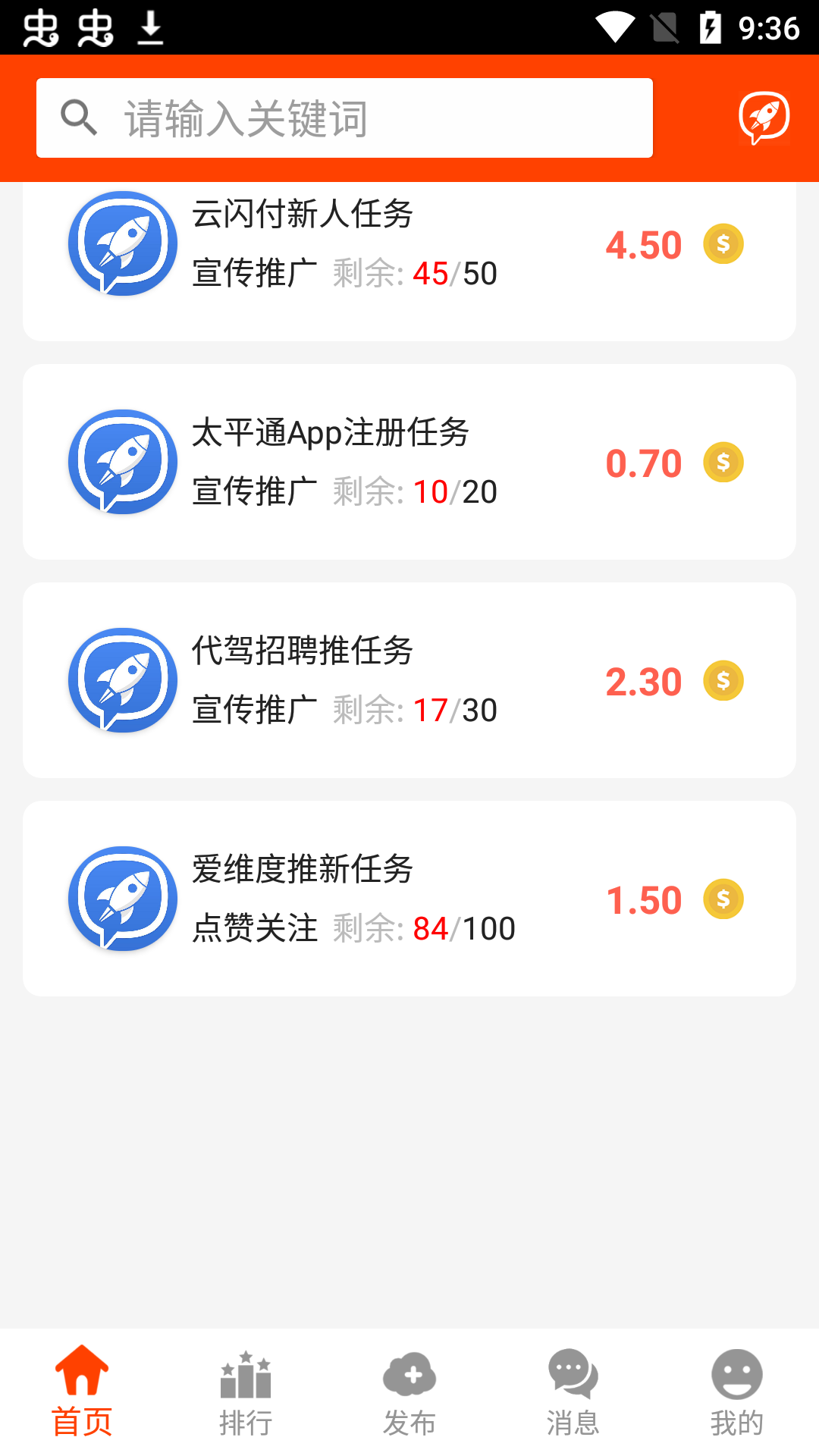Tap the coin icon next to 4.50

click(x=723, y=244)
